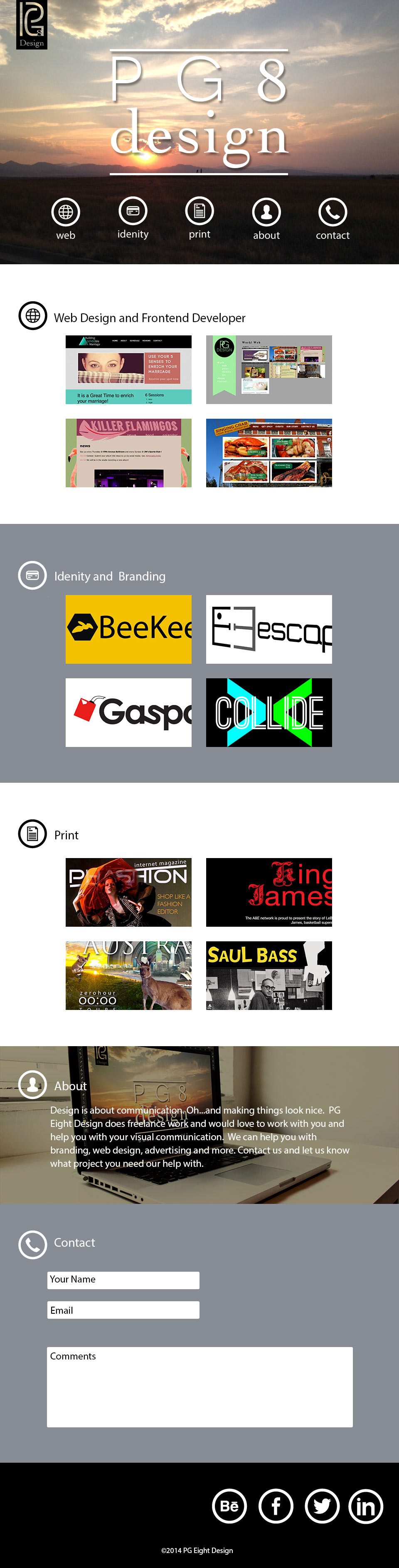
Task: Open the Killer Flamingos website thumbnail
Action: (128, 453)
